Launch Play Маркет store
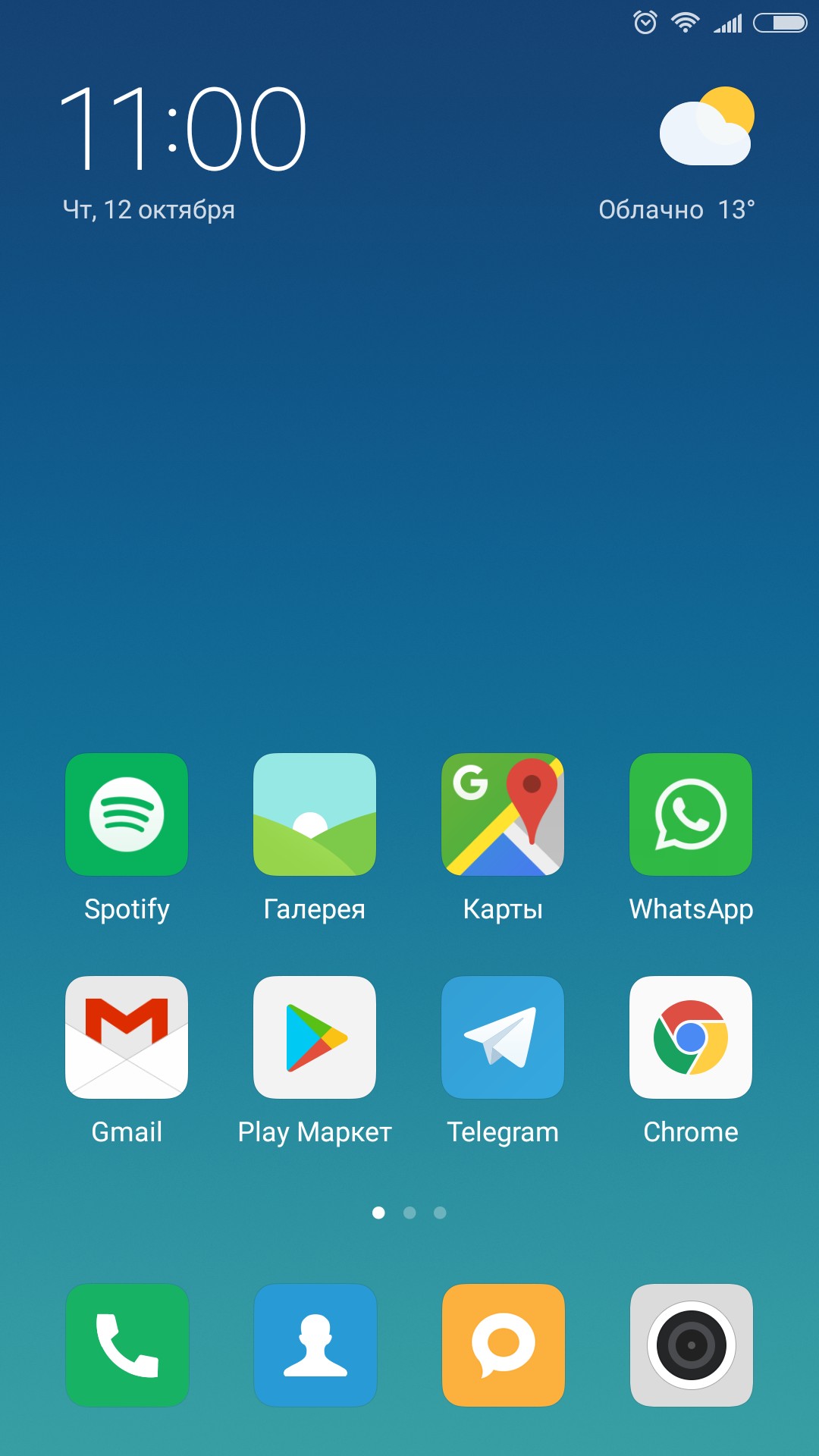Screen dimensions: 819x1456 [x=315, y=1037]
